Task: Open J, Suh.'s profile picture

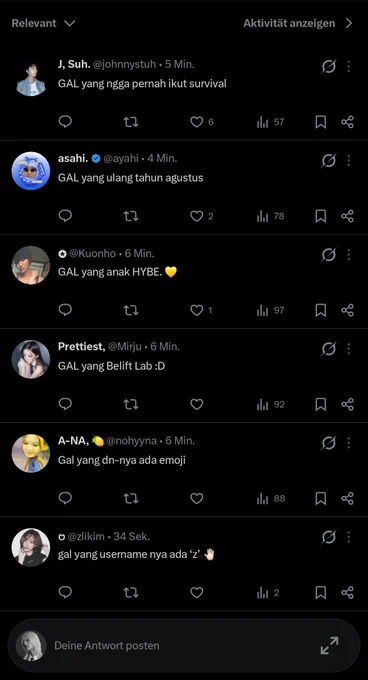Action: tap(31, 77)
